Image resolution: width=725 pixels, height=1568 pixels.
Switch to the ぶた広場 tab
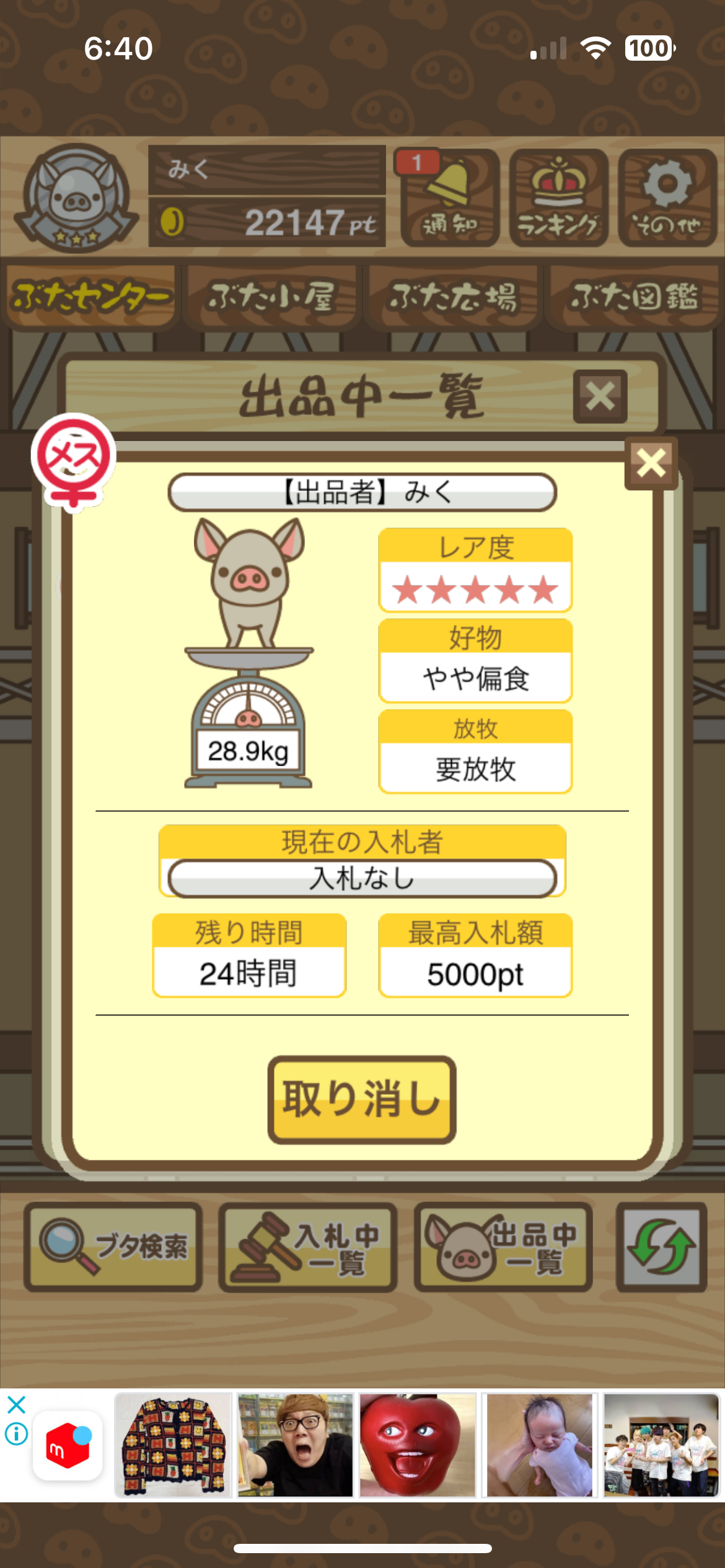pos(452,297)
